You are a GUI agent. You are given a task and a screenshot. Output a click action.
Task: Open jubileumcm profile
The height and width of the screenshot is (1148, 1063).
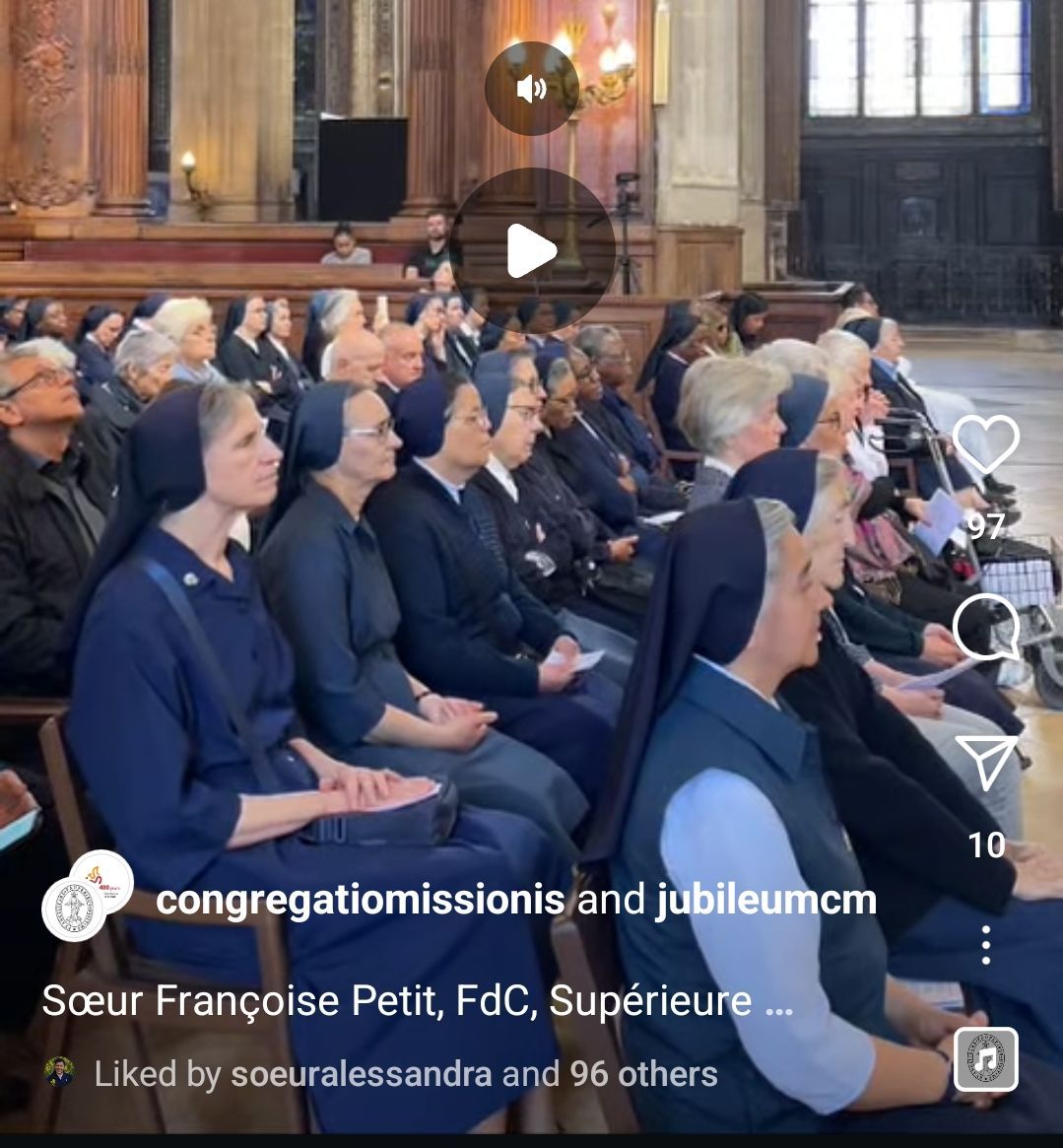(x=765, y=899)
